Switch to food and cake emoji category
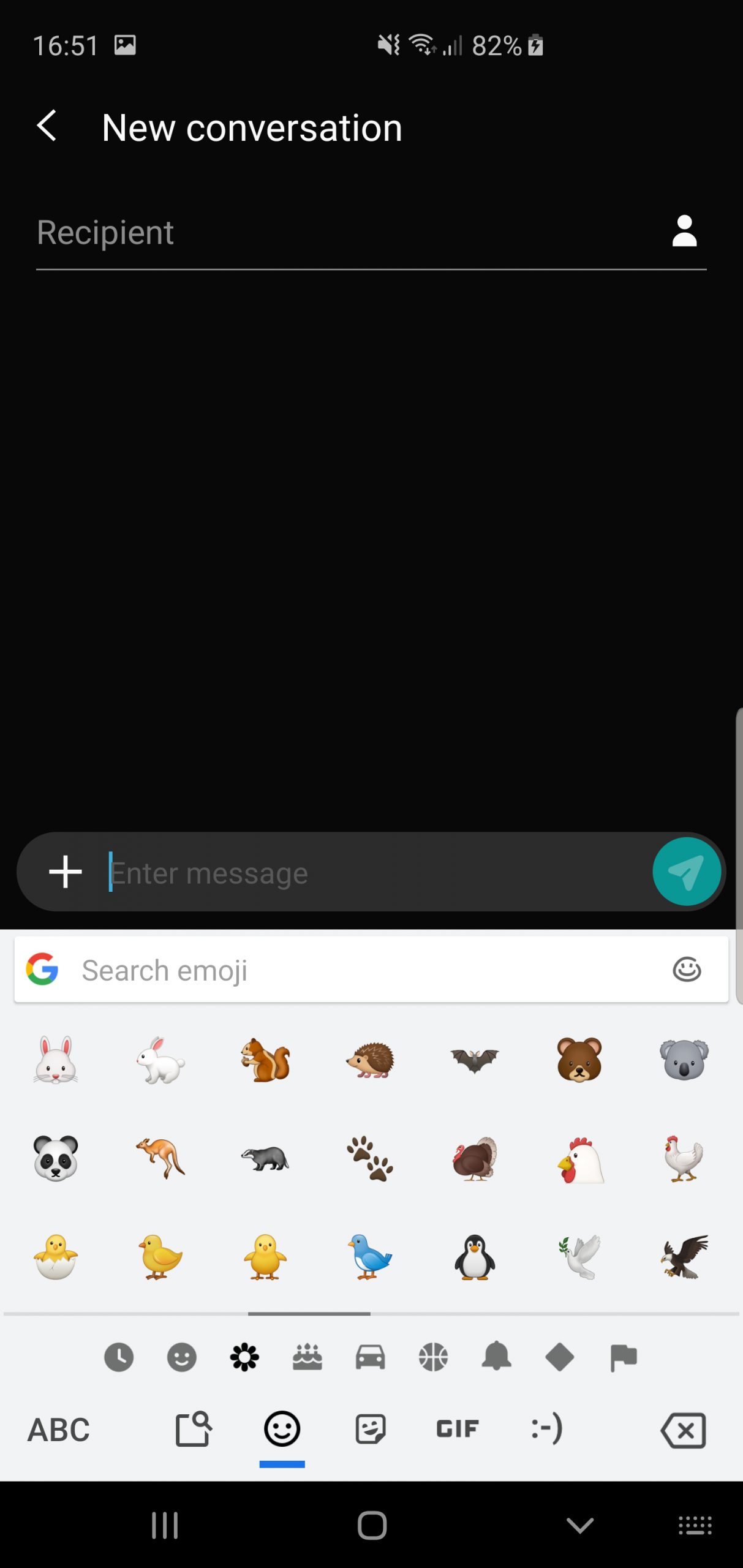 (307, 1357)
